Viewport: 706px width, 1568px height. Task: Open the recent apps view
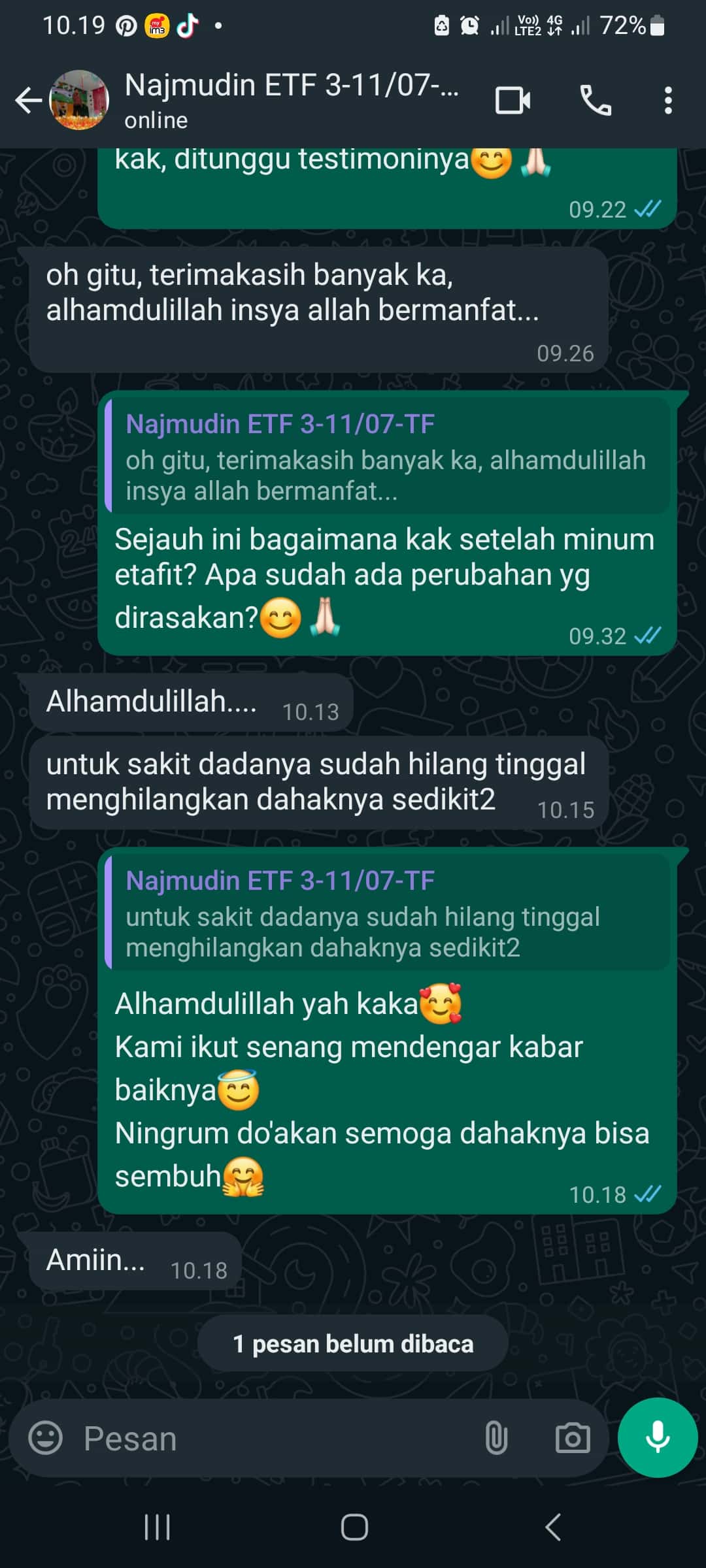click(x=157, y=1527)
